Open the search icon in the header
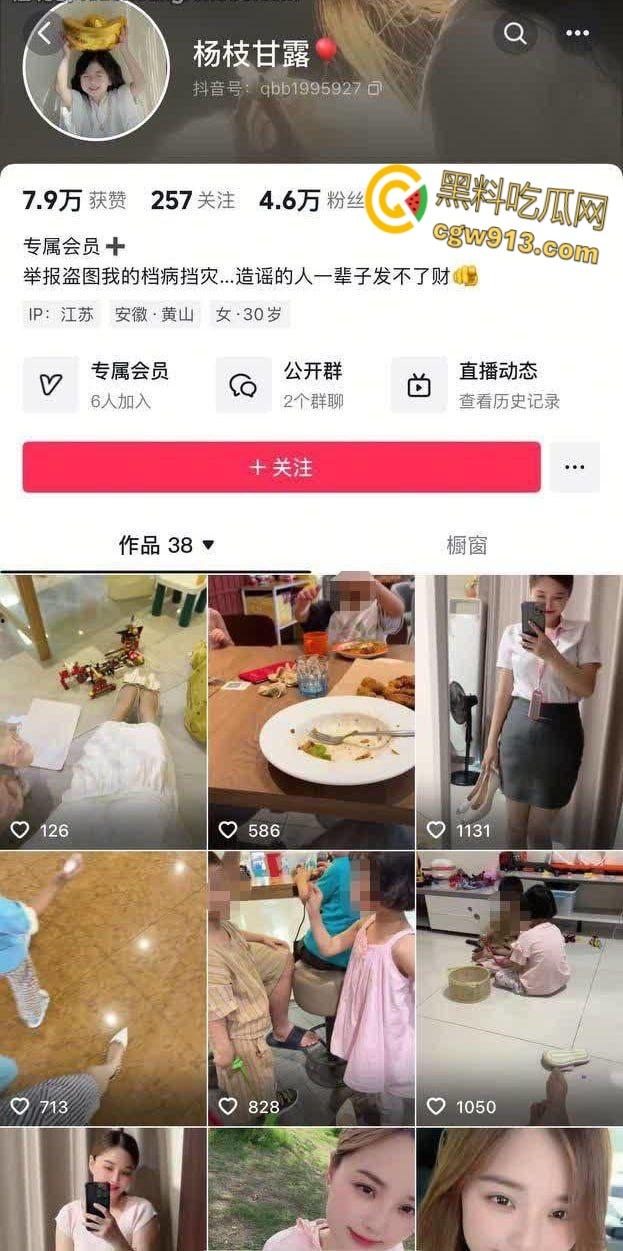 tap(515, 34)
